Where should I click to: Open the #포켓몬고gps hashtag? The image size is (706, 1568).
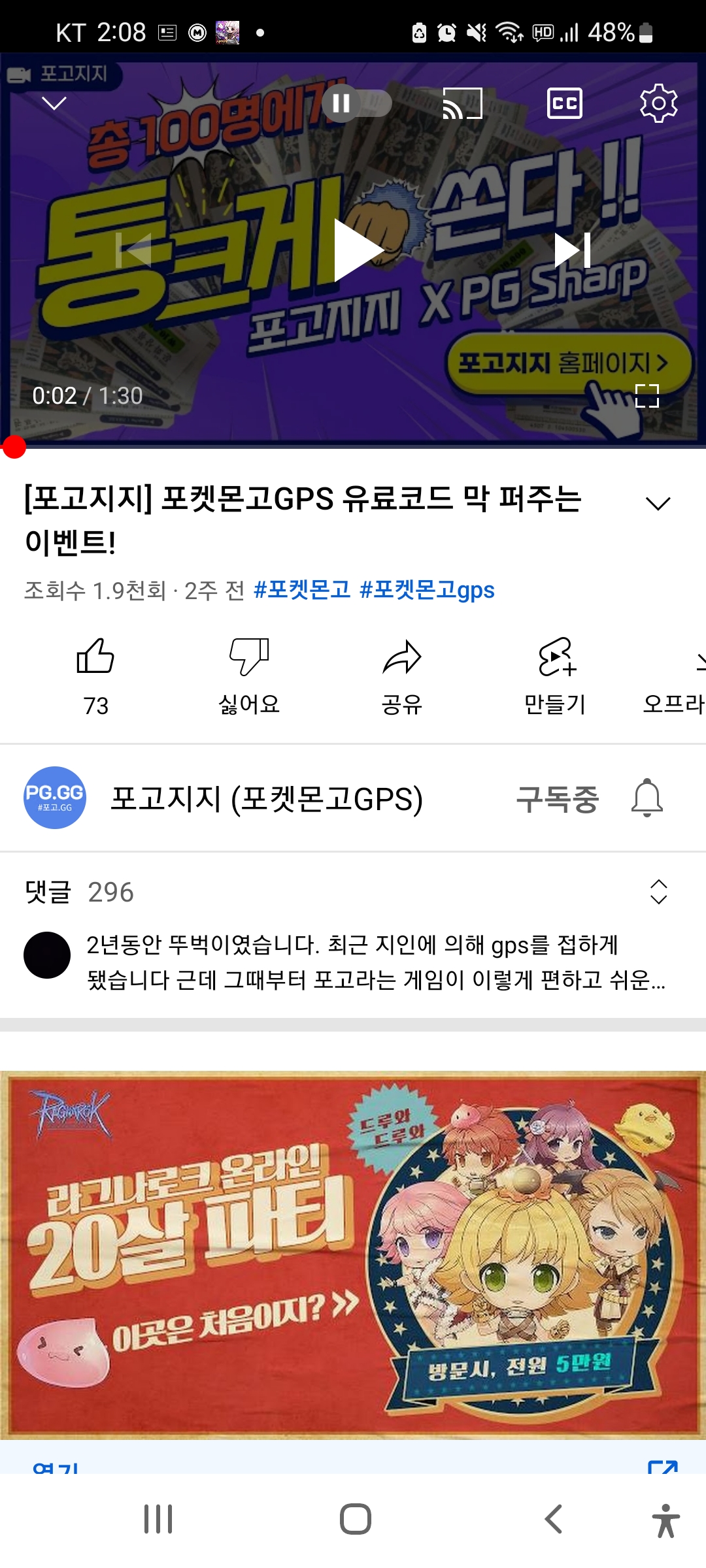point(427,590)
